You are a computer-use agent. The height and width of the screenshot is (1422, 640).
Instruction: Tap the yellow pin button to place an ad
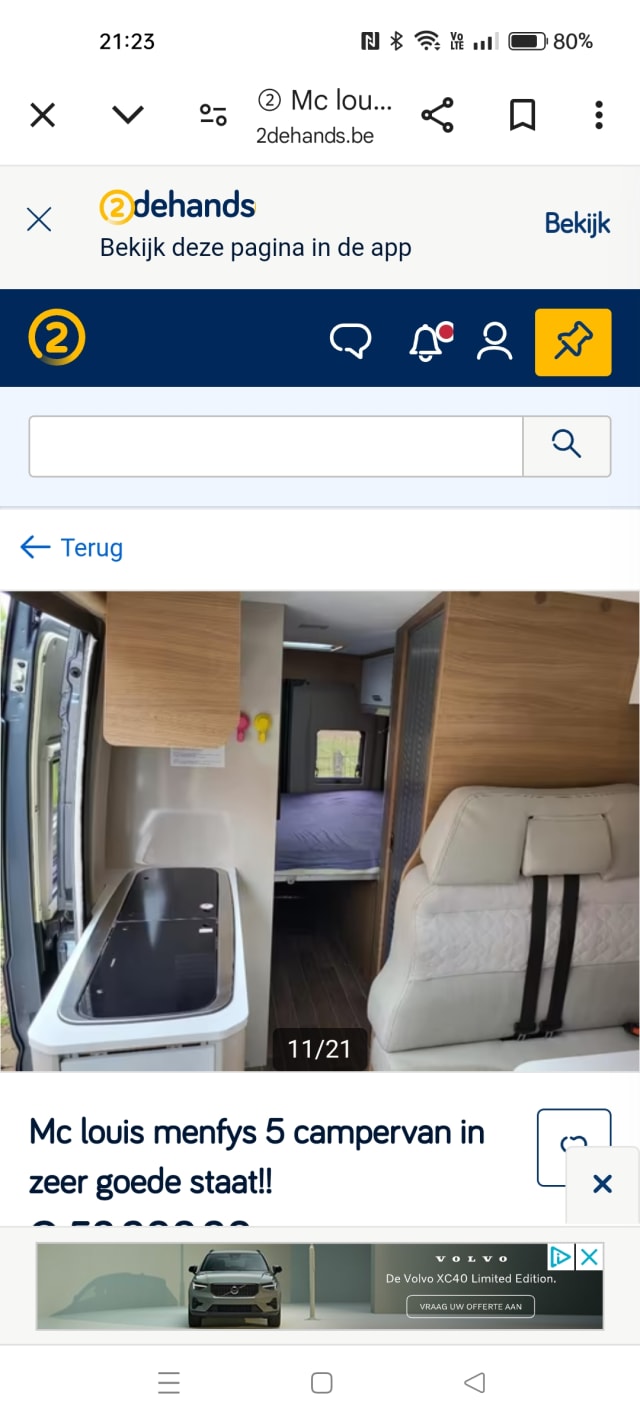(573, 342)
